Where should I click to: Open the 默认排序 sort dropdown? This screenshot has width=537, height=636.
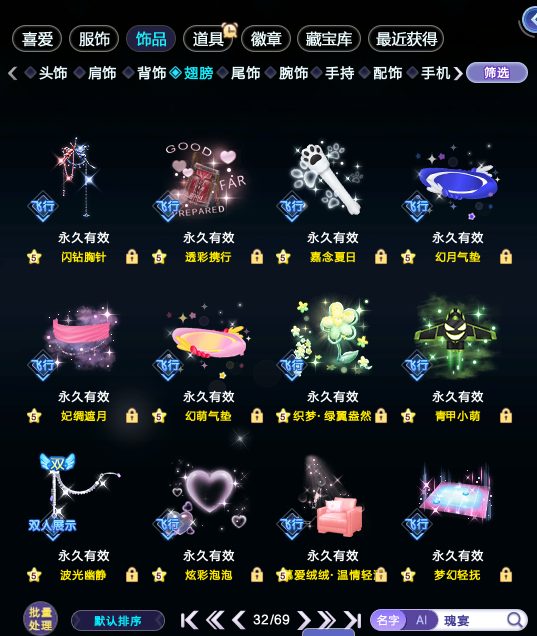coord(118,621)
